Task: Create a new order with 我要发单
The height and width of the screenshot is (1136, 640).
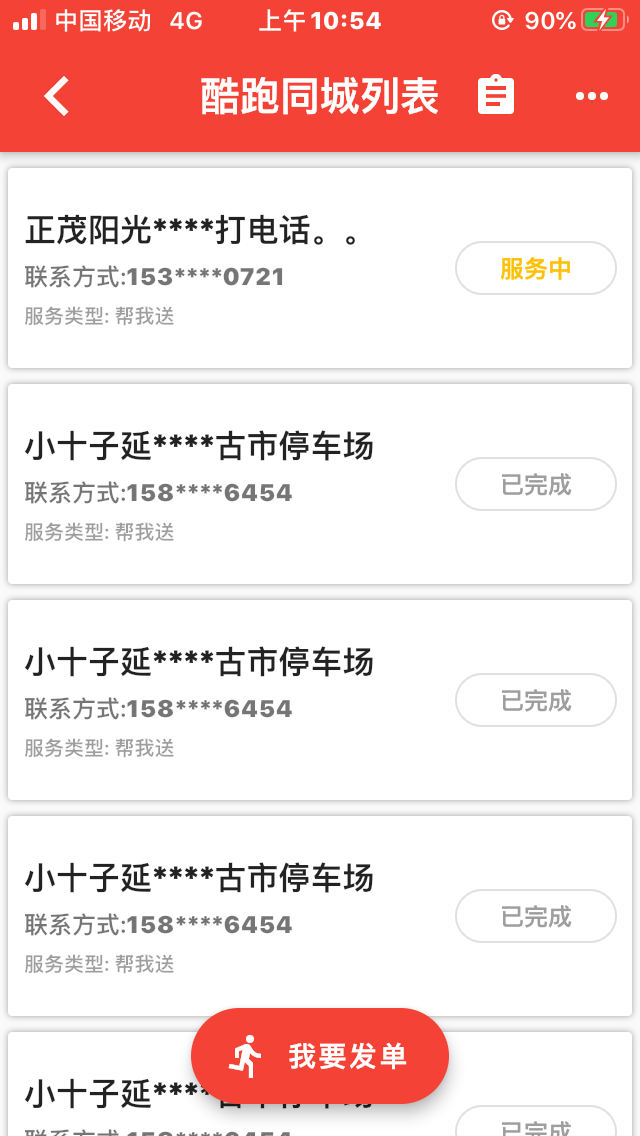Action: 320,1056
